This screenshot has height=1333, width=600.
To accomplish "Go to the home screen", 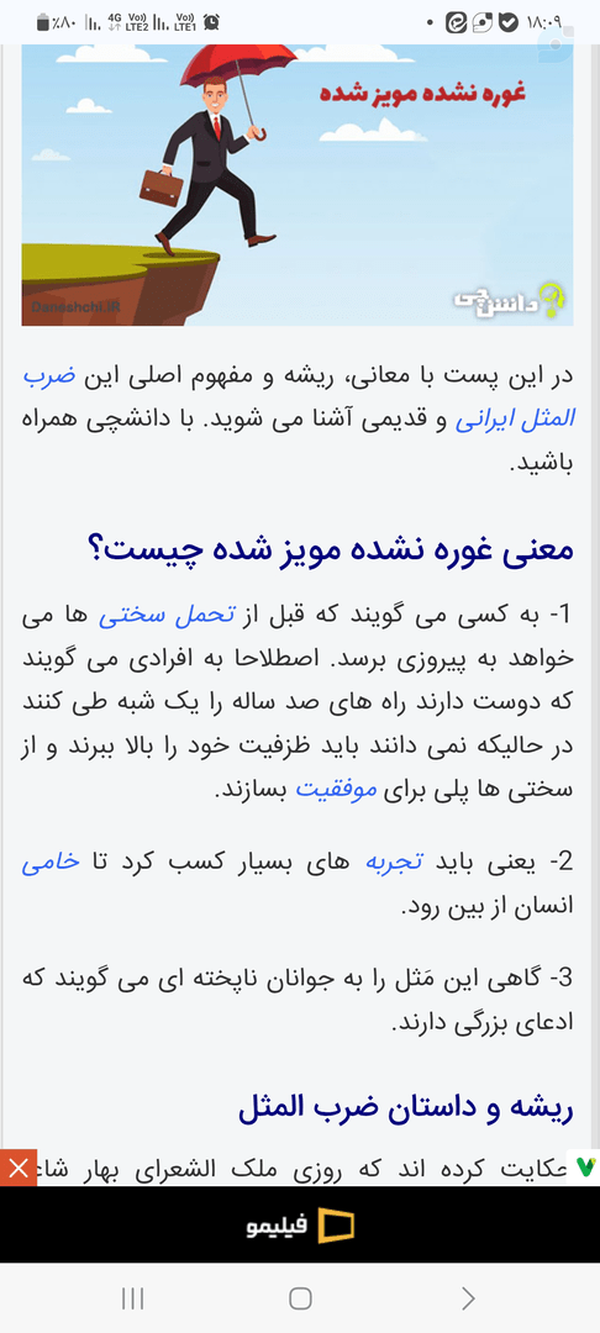I will [300, 1298].
